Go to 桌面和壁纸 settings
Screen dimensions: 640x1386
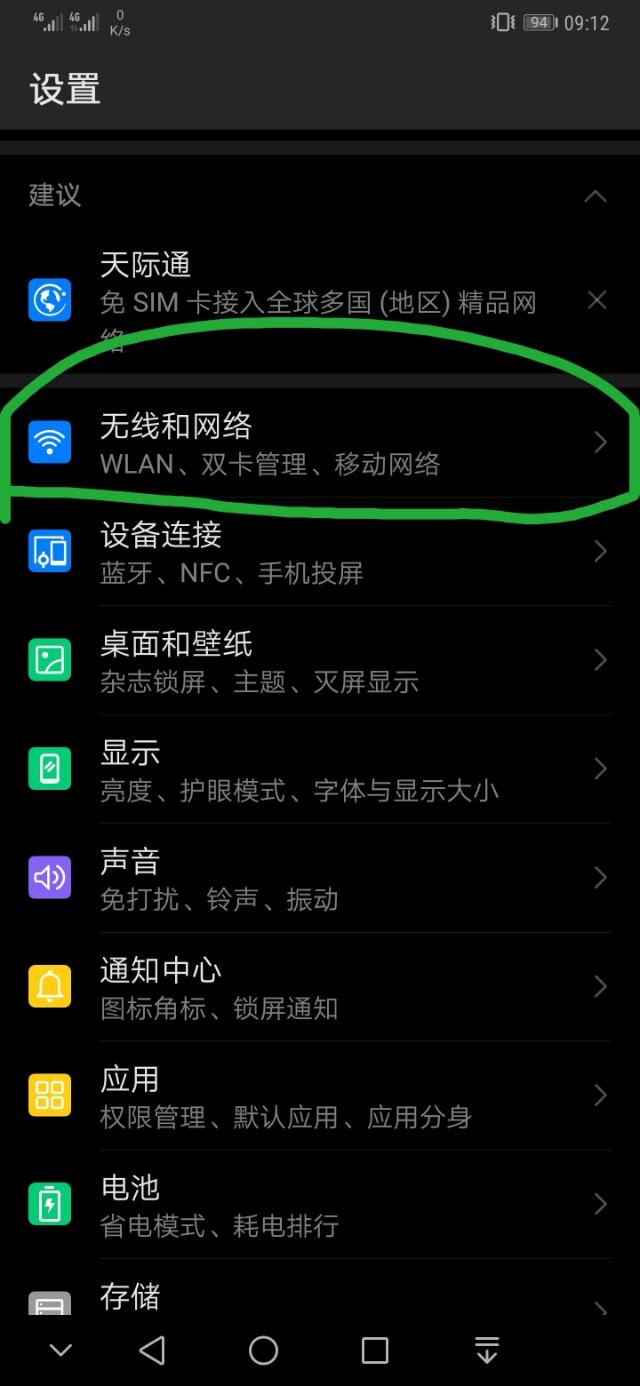coord(320,661)
